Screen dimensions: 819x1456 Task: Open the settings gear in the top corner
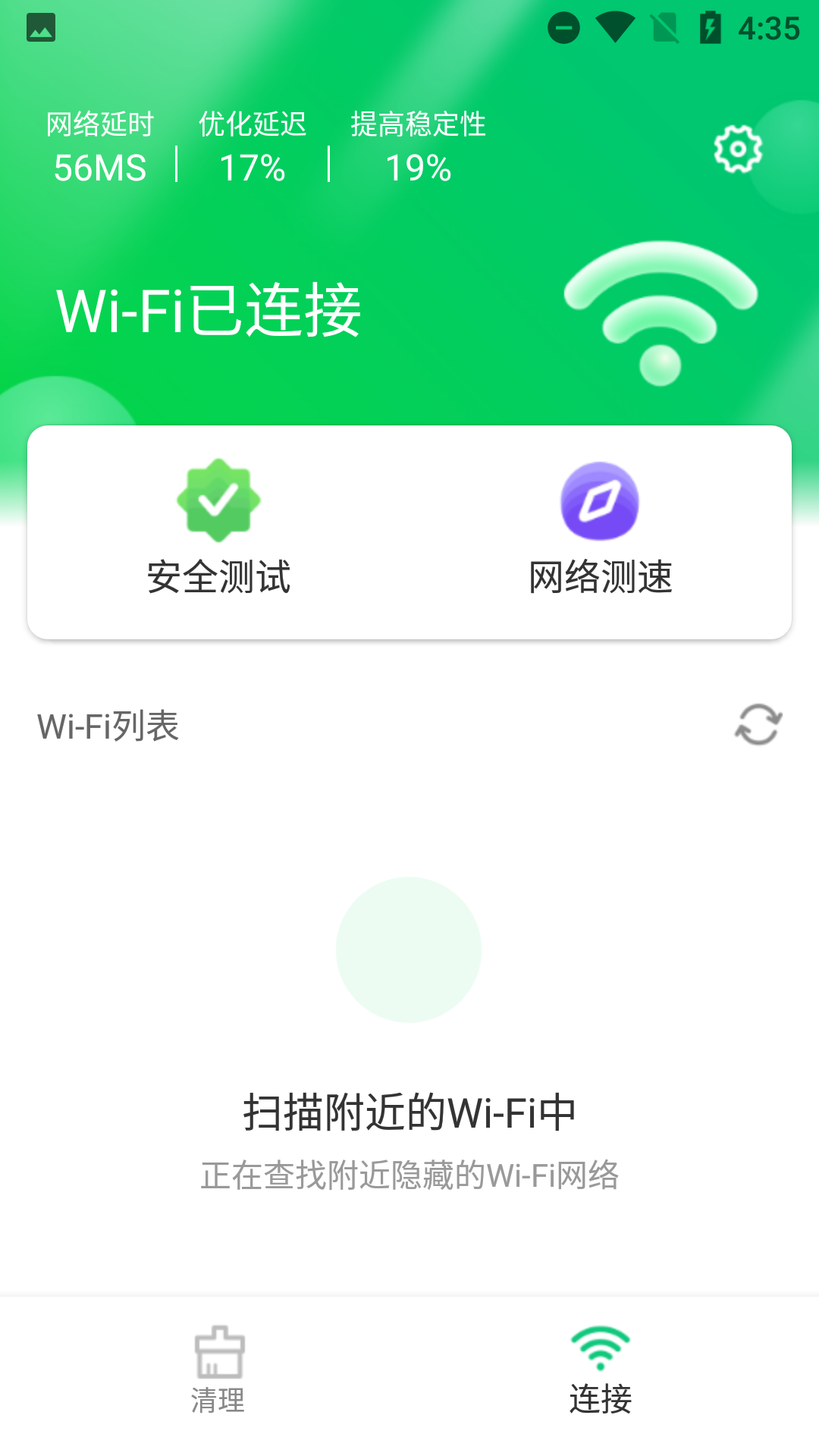736,150
